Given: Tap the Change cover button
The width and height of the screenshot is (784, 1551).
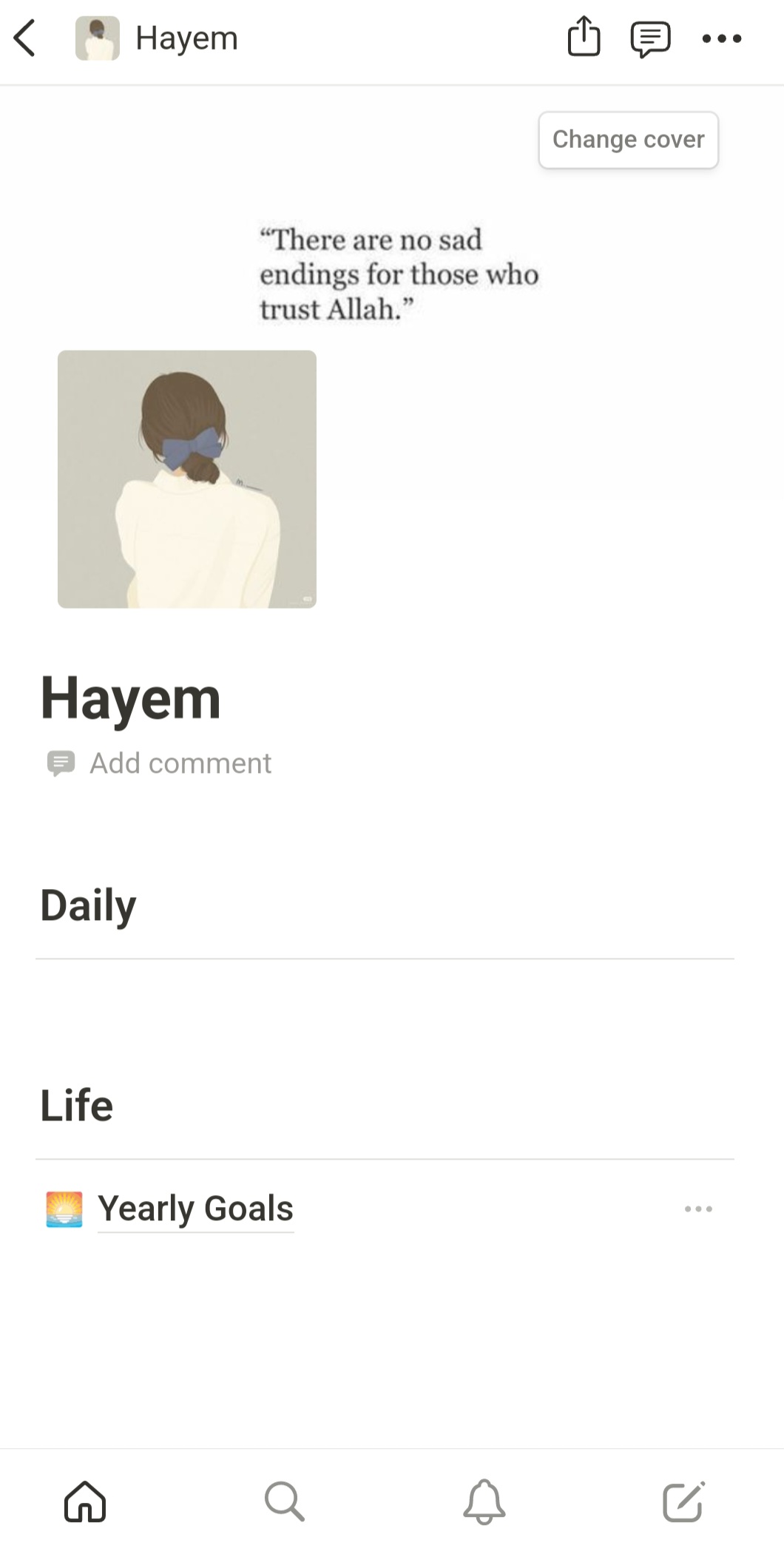Looking at the screenshot, I should pos(628,140).
